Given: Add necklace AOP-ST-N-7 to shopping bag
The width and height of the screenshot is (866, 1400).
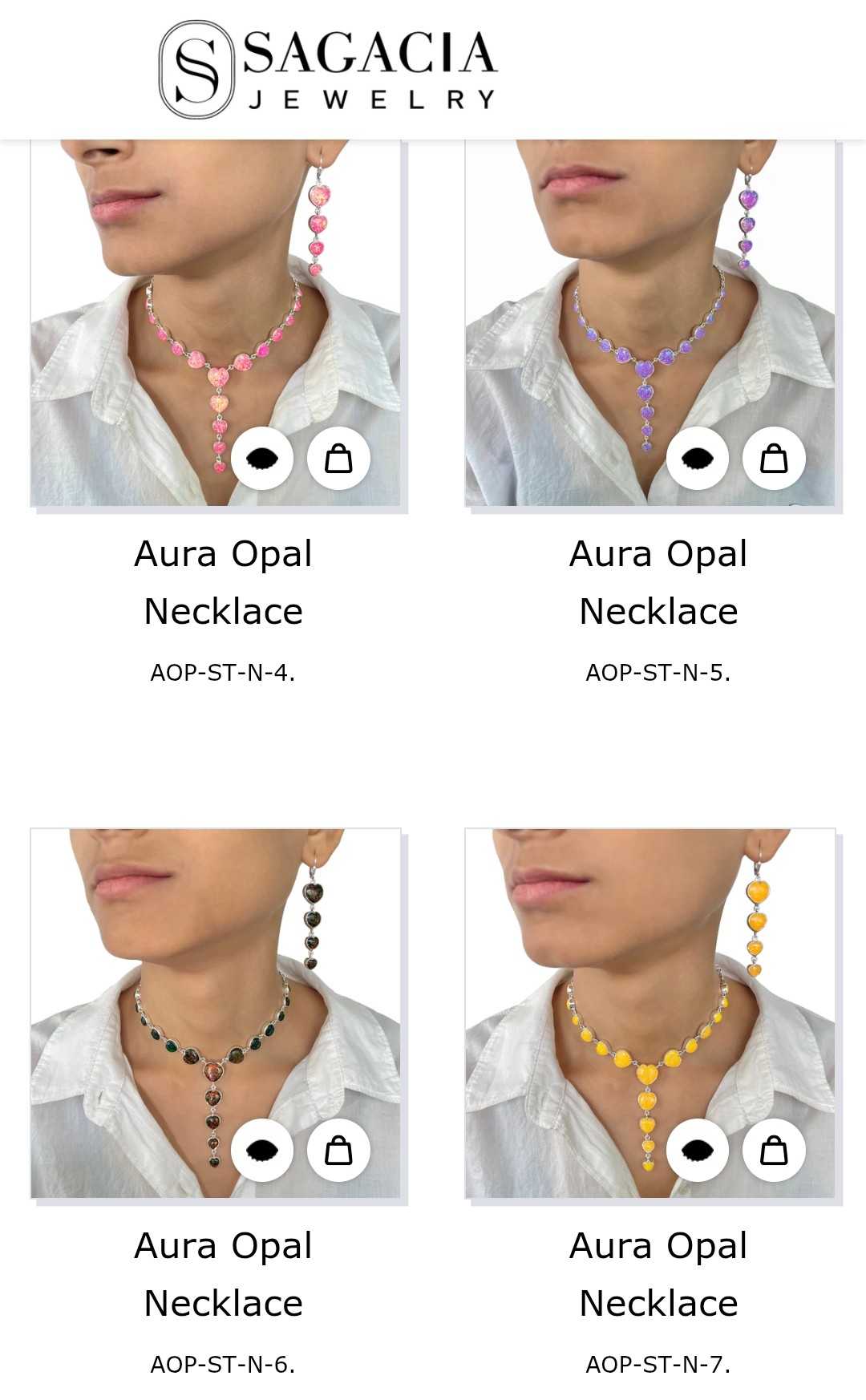Looking at the screenshot, I should [774, 1151].
